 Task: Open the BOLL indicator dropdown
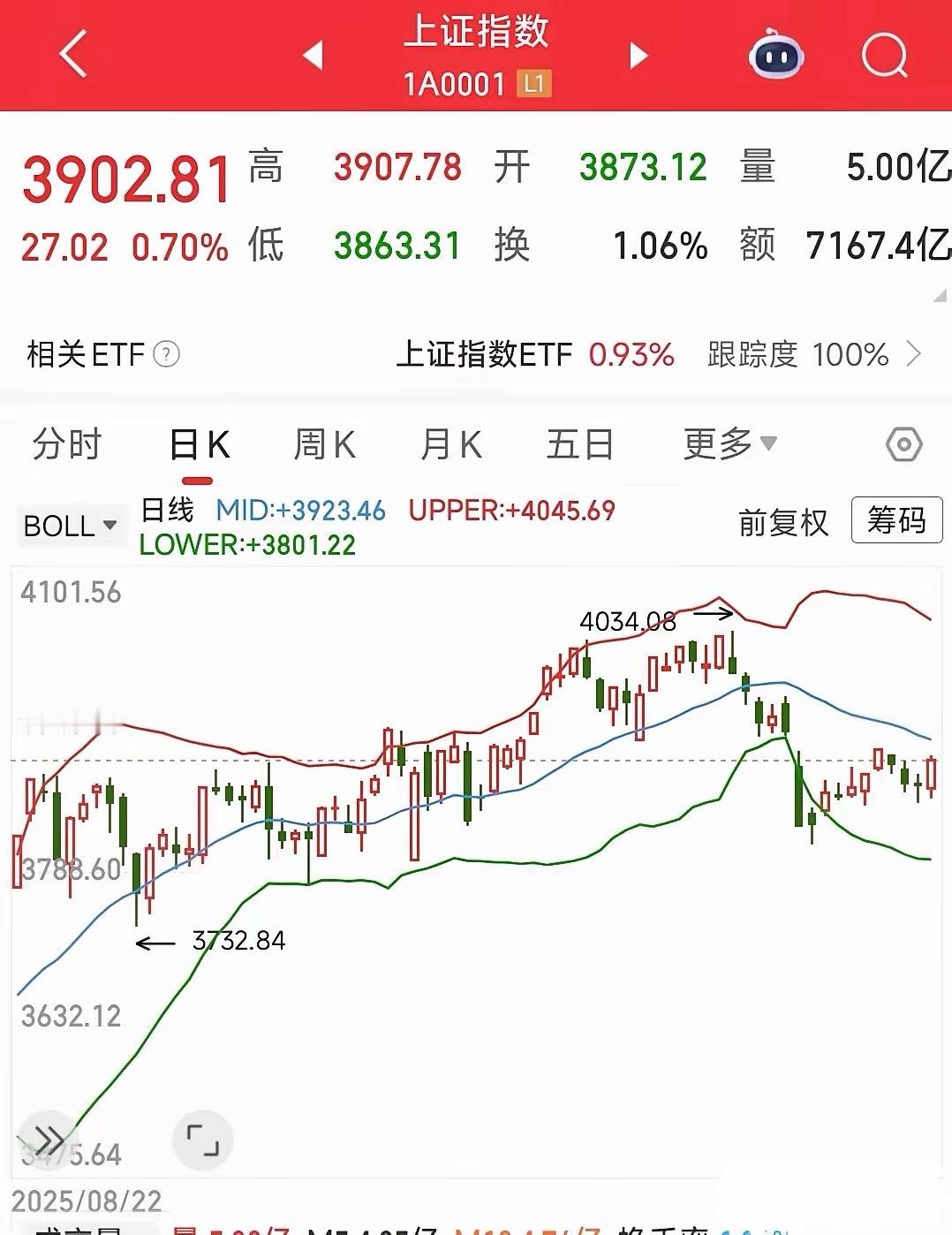pyautogui.click(x=69, y=524)
